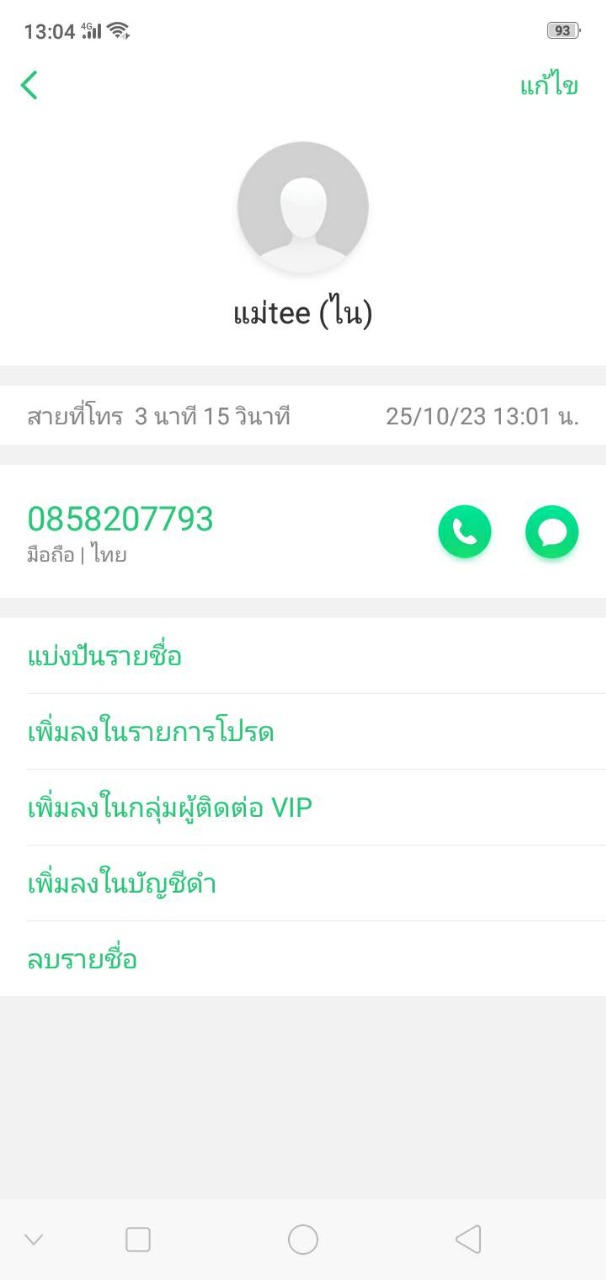Select เพิ่มลงในบัญชีดำ to block the contact
This screenshot has height=1280, width=606.
122,884
